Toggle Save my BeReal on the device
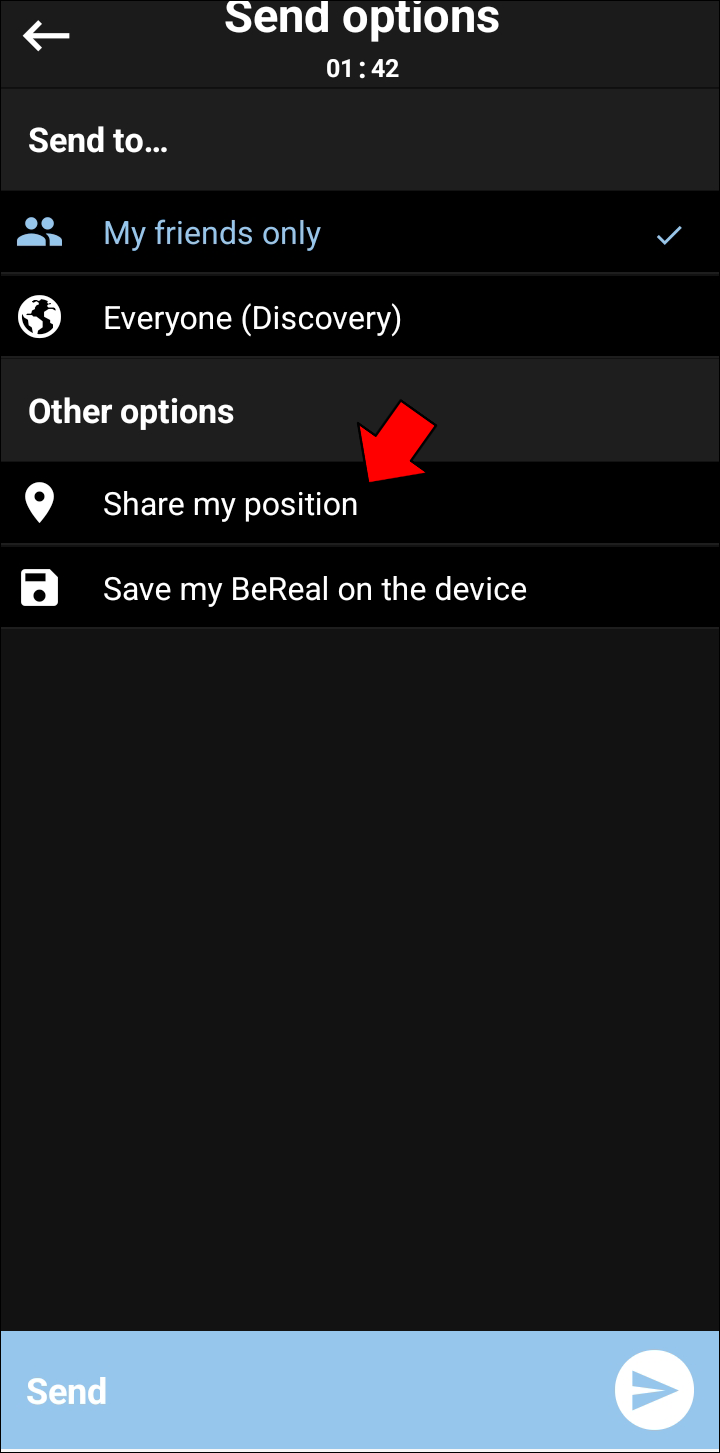 [x=314, y=589]
